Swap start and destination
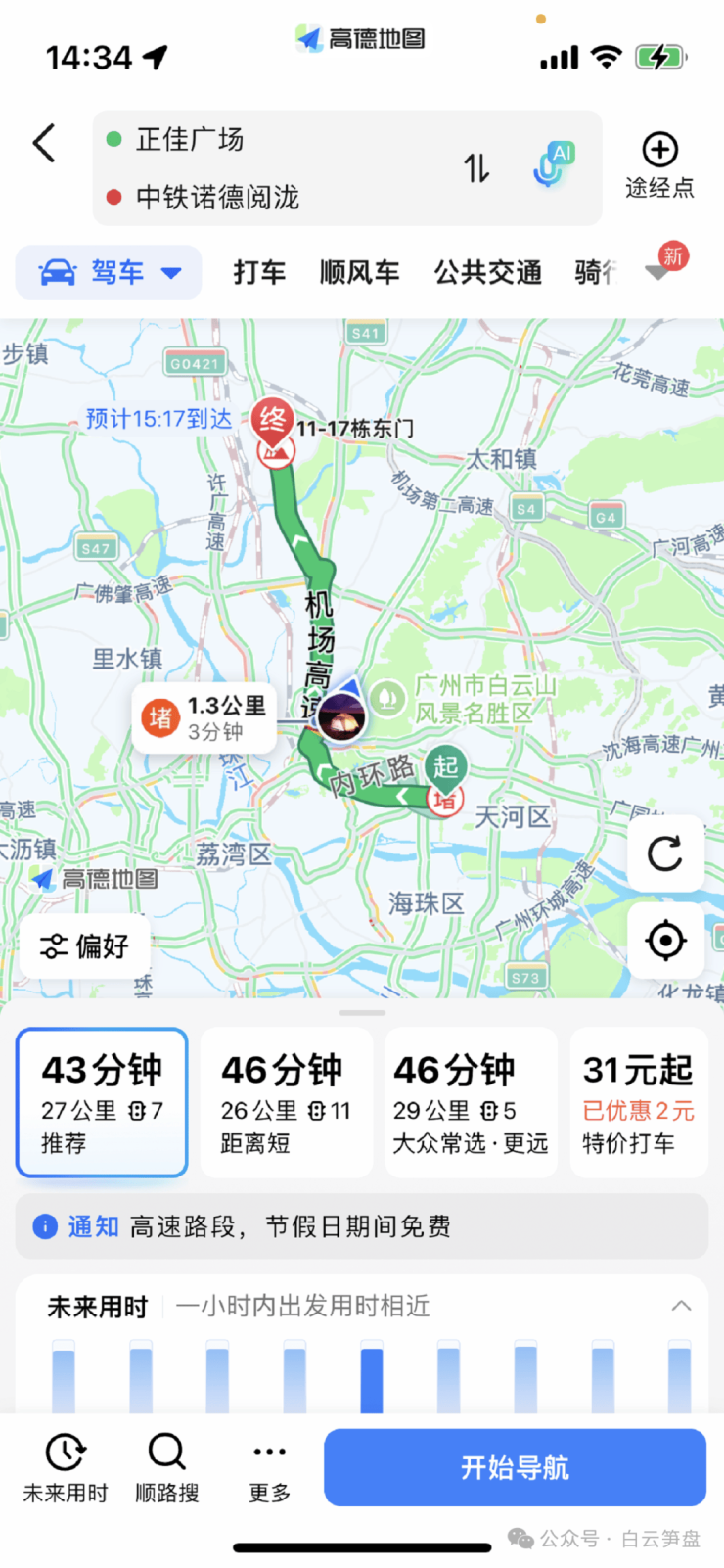 [476, 168]
